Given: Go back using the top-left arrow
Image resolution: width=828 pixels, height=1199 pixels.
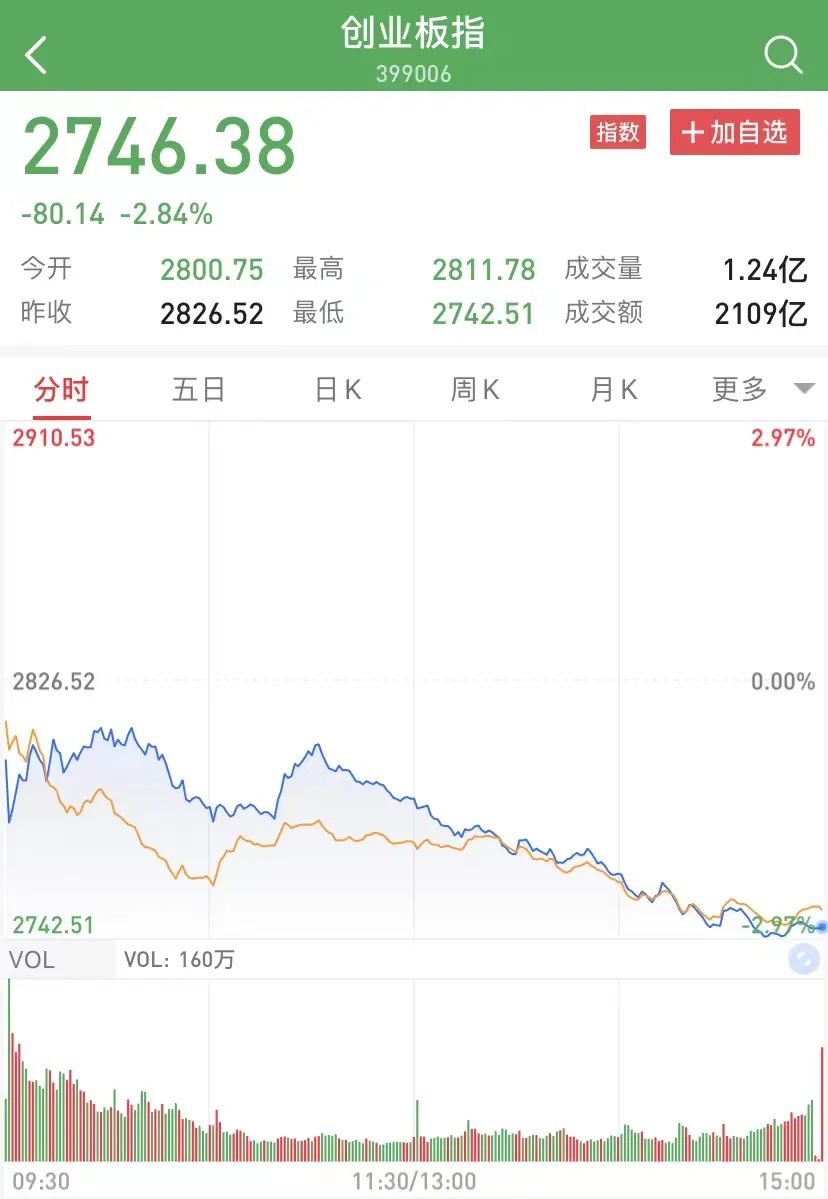Looking at the screenshot, I should (x=36, y=55).
